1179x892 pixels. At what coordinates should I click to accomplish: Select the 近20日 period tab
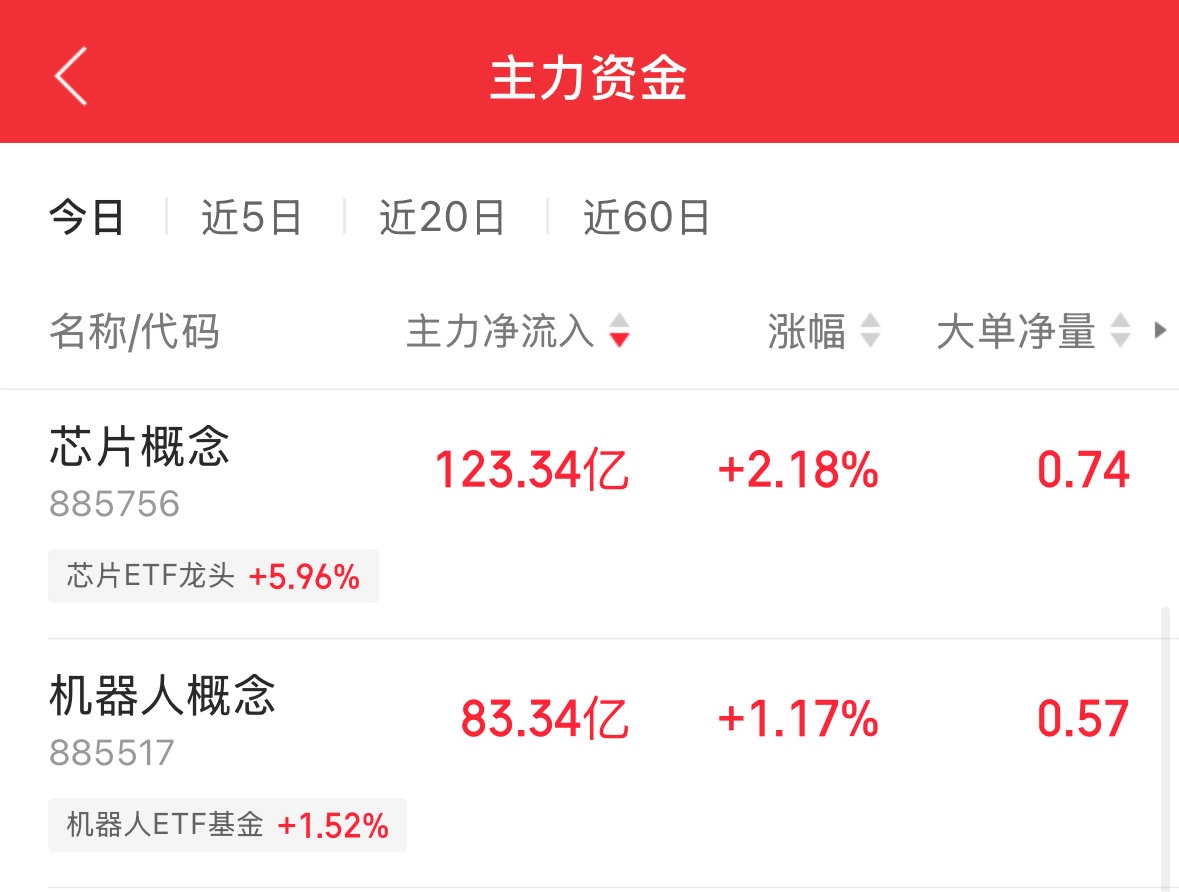[x=442, y=217]
